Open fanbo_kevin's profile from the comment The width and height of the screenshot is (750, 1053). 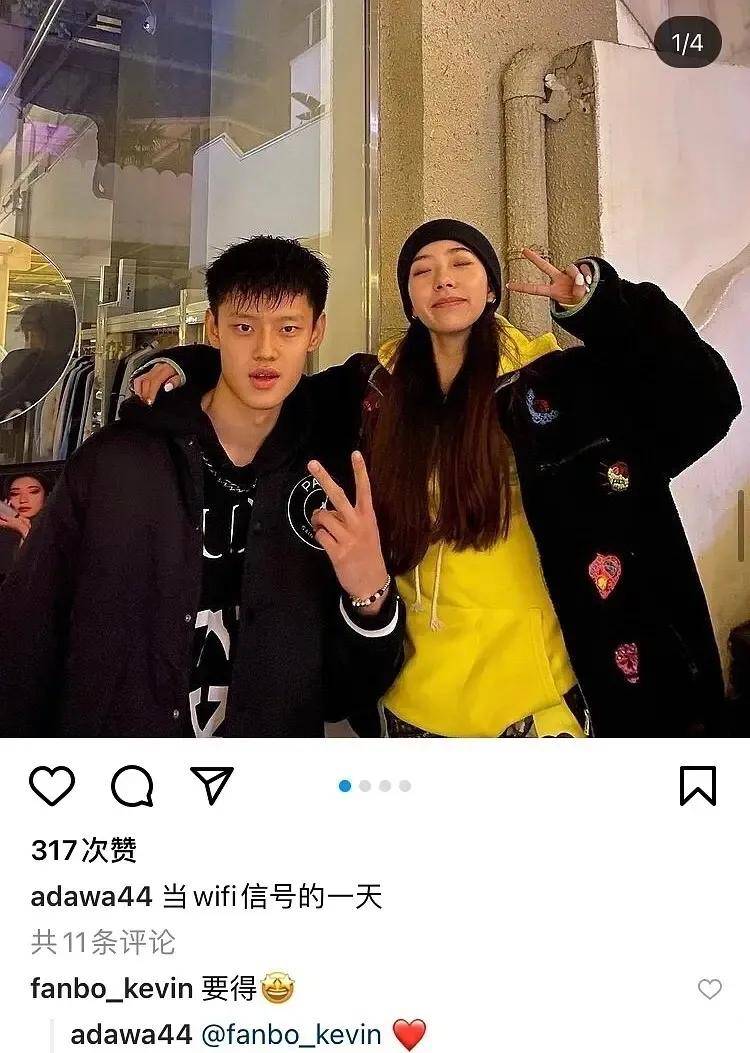point(111,989)
